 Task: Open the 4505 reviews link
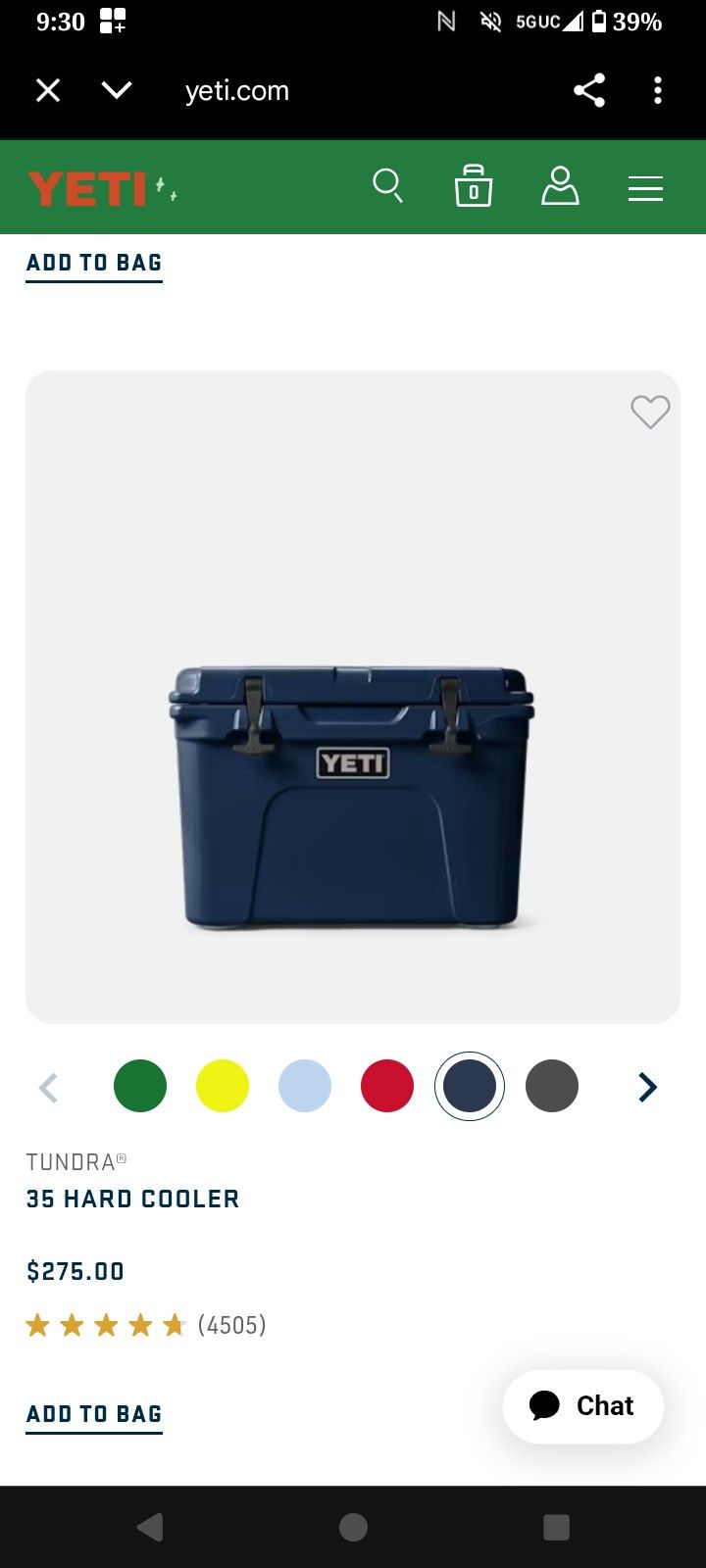coord(231,1325)
